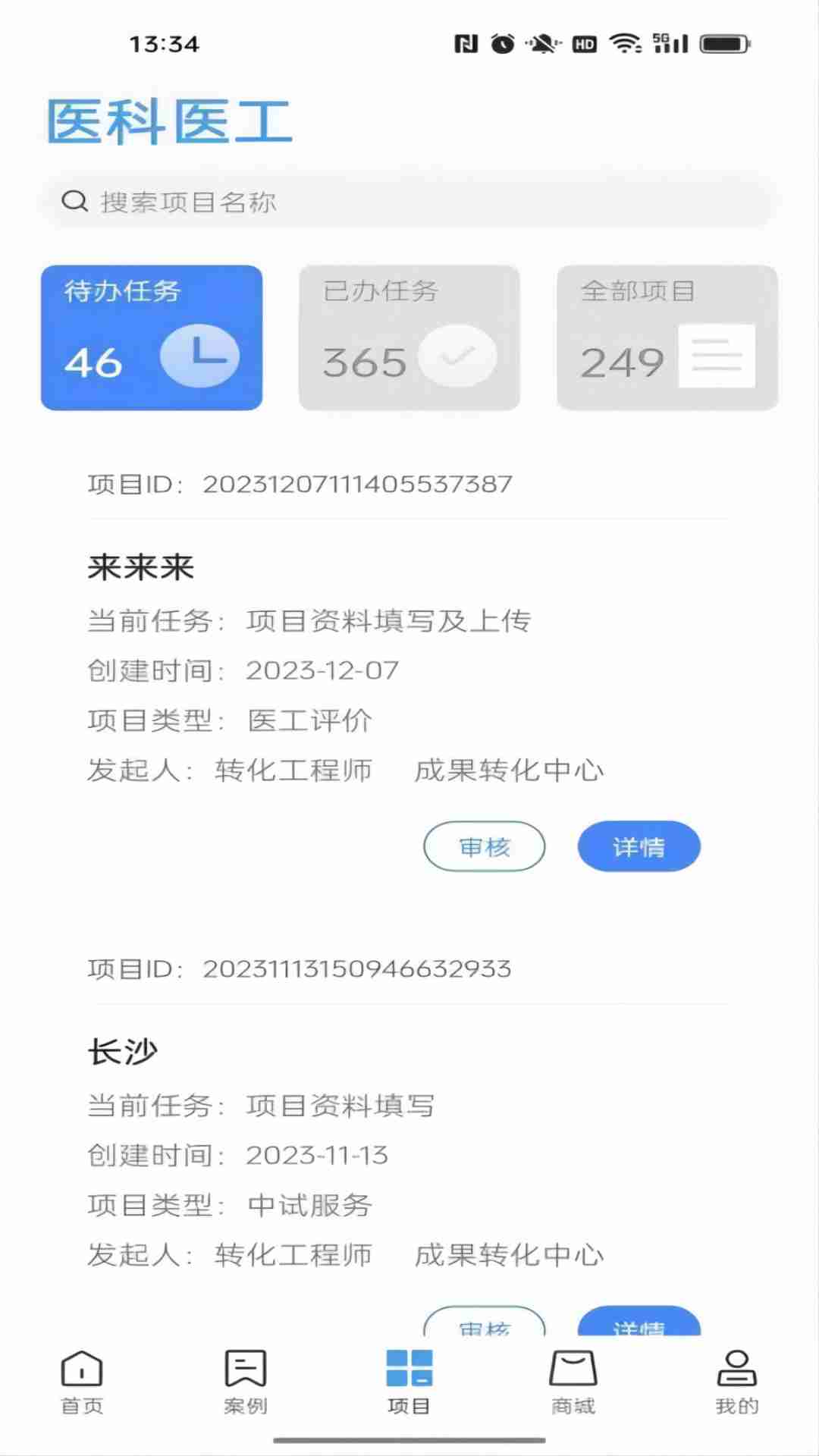Switch to 已办任务 tasks
This screenshot has height=1456, width=819.
click(409, 337)
